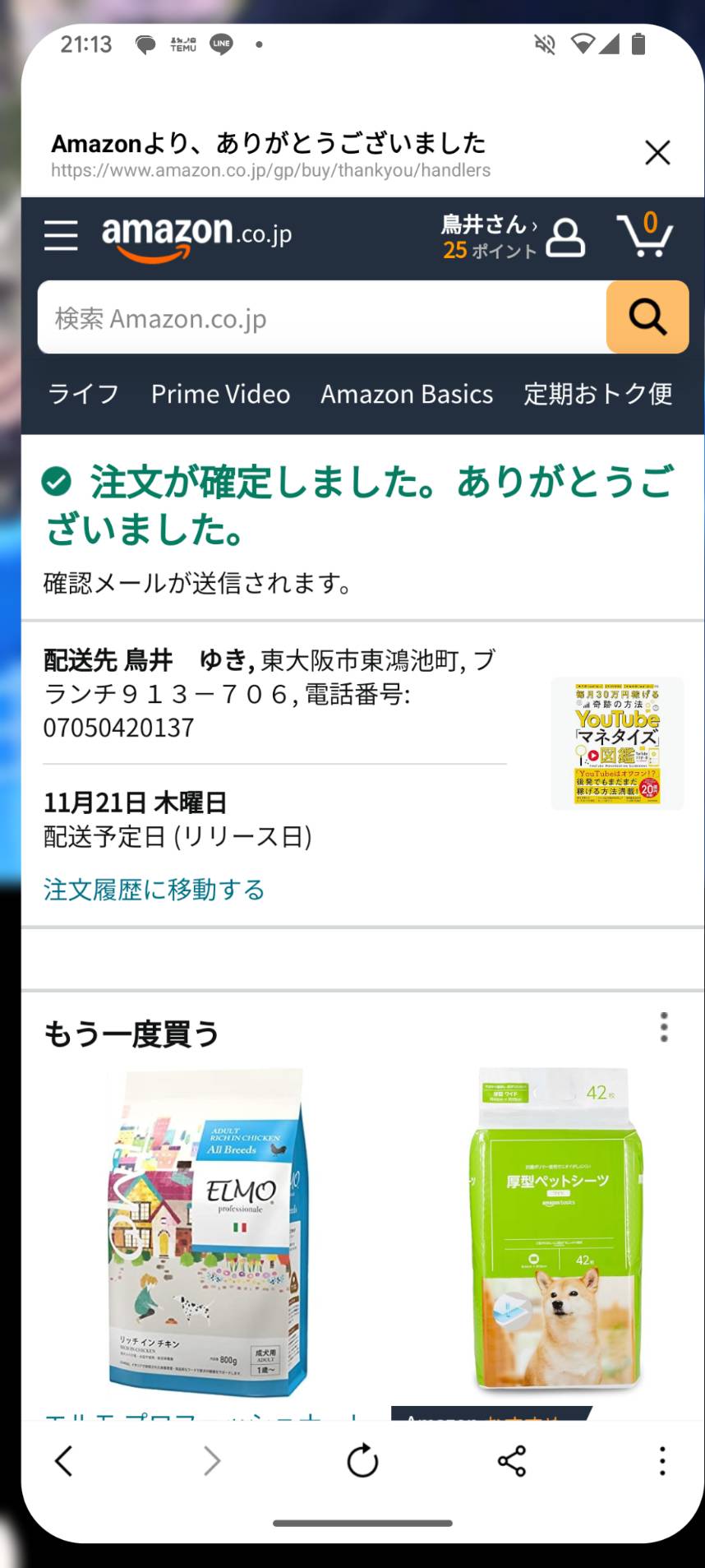Open the shopping cart
The image size is (705, 1568).
coord(645,234)
